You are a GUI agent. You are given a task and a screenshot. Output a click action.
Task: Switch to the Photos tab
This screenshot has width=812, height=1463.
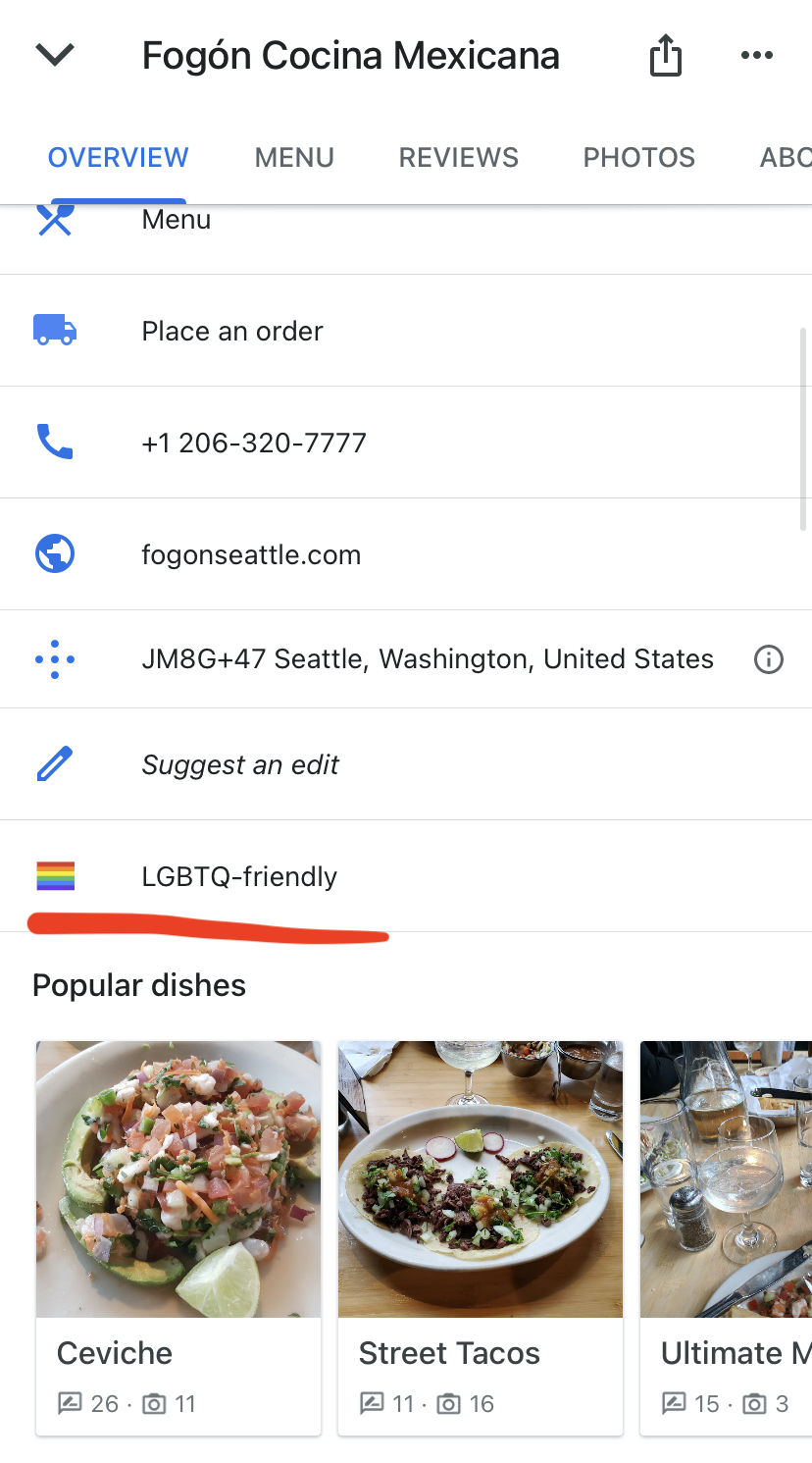(x=638, y=157)
